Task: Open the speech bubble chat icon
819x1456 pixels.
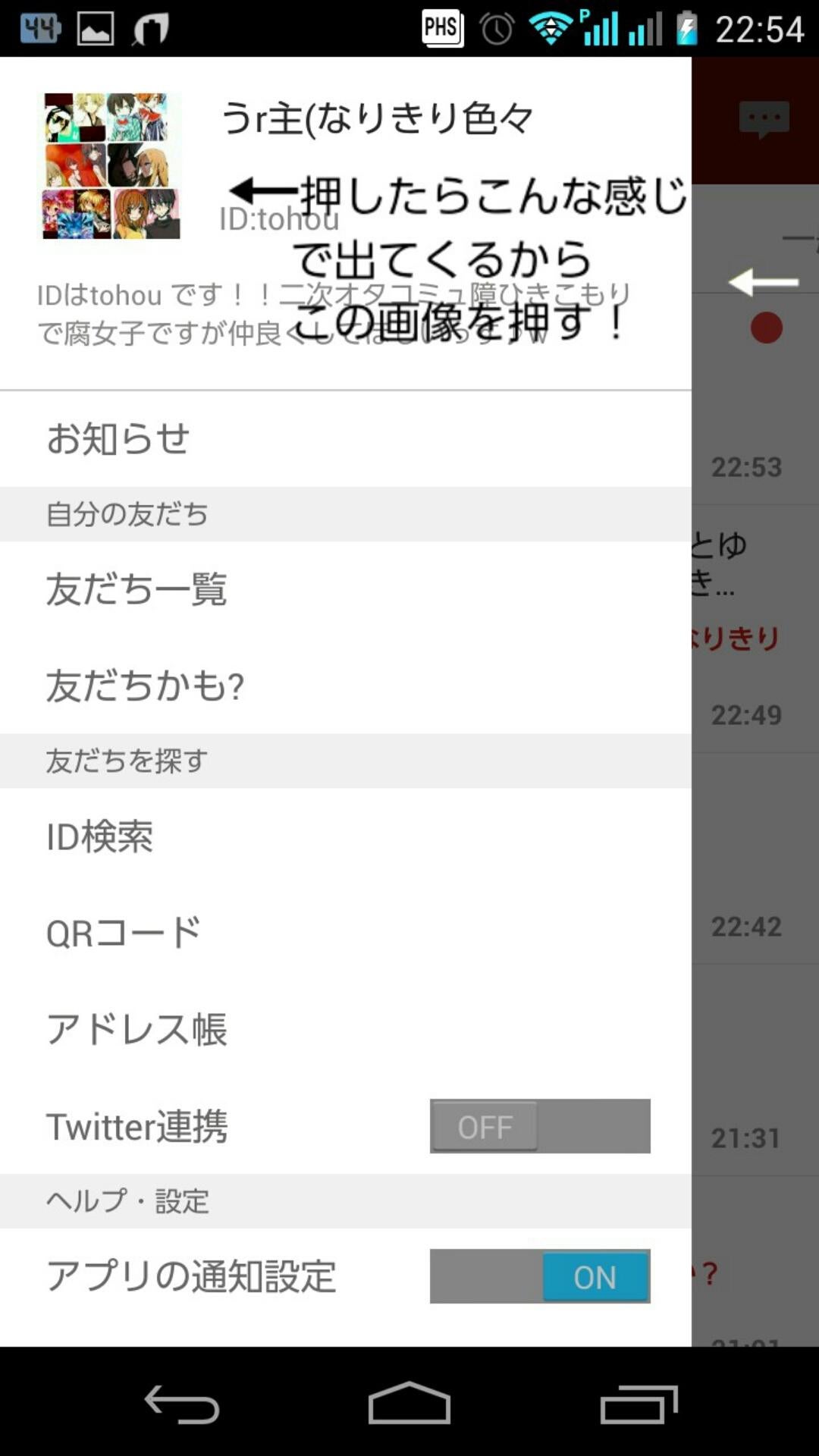Action: tap(766, 118)
